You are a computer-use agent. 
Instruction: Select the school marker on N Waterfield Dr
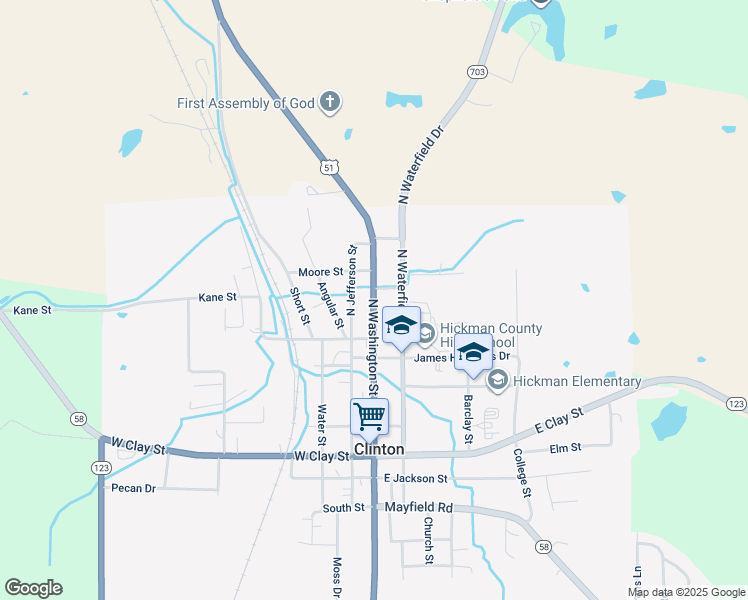click(x=401, y=327)
